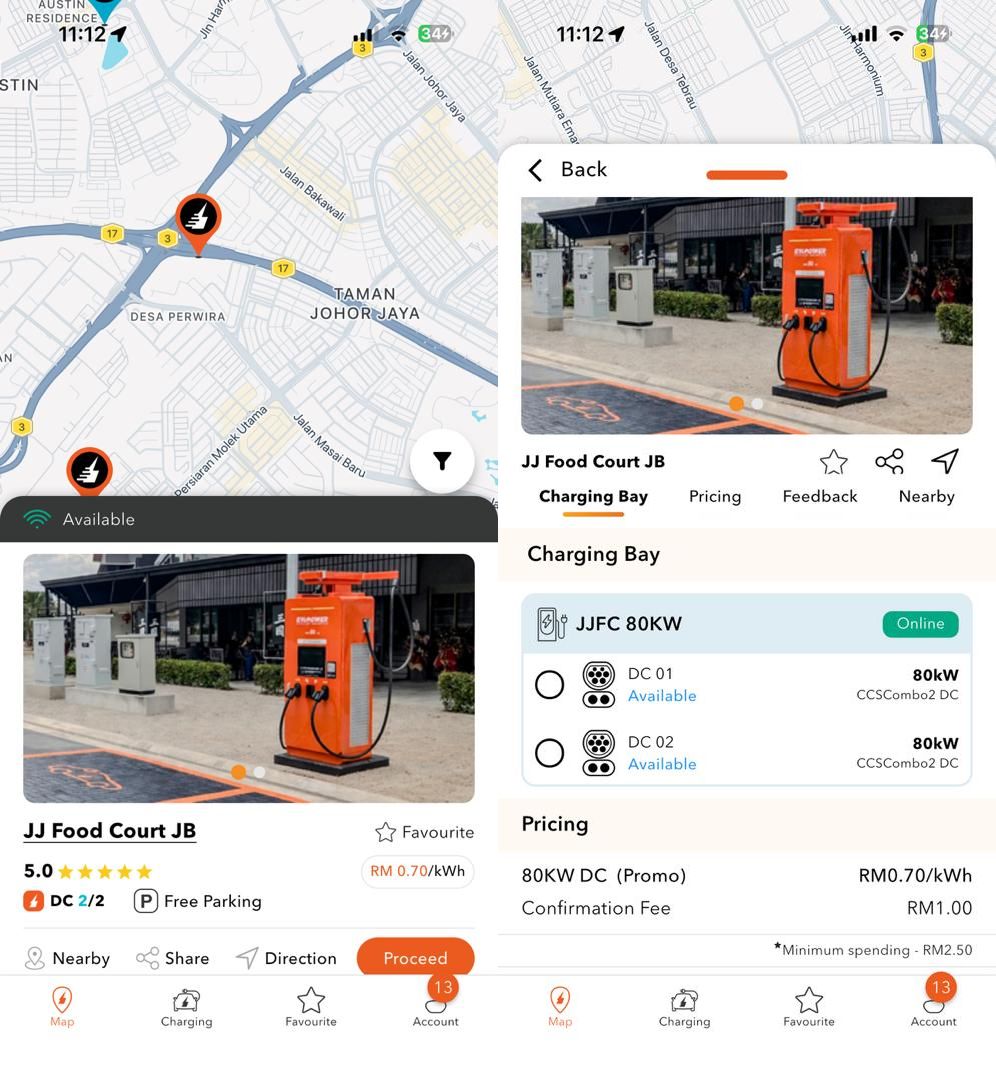Open the underlined JJ Food Court JB title
The width and height of the screenshot is (996, 1080).
pyautogui.click(x=110, y=831)
